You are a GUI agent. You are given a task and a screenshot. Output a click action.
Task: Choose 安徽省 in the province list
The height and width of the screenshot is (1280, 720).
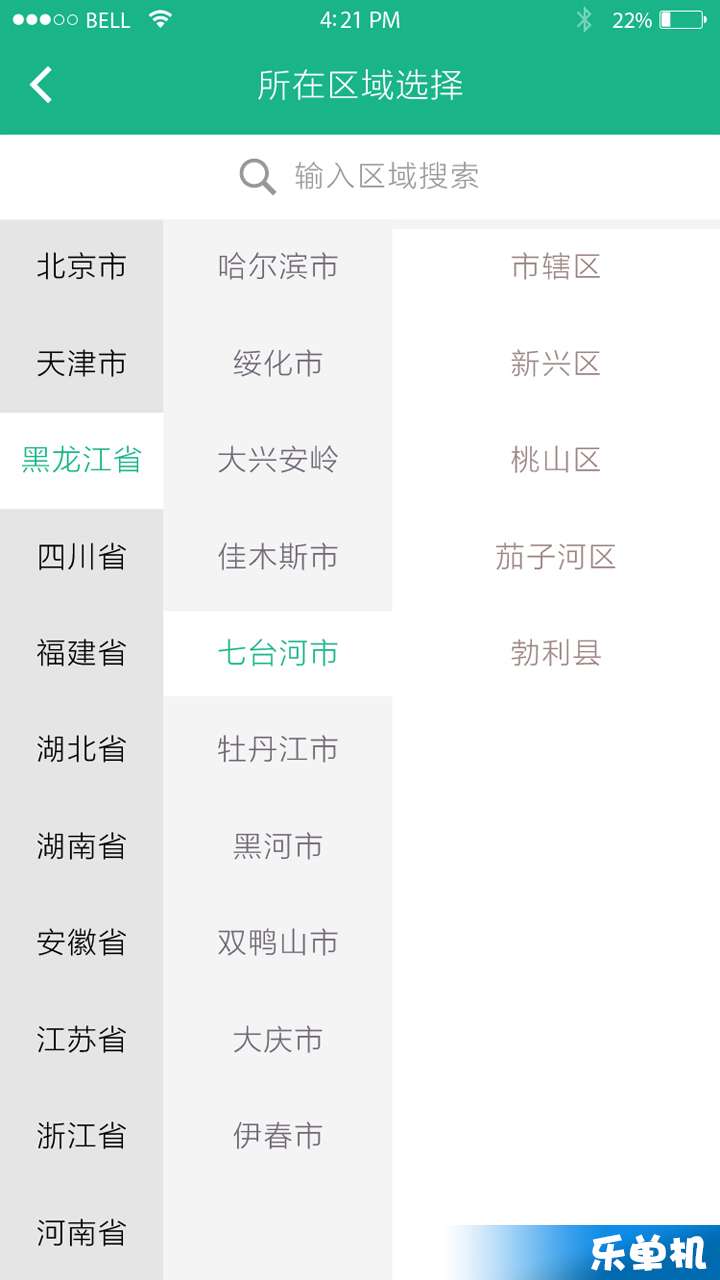point(81,943)
